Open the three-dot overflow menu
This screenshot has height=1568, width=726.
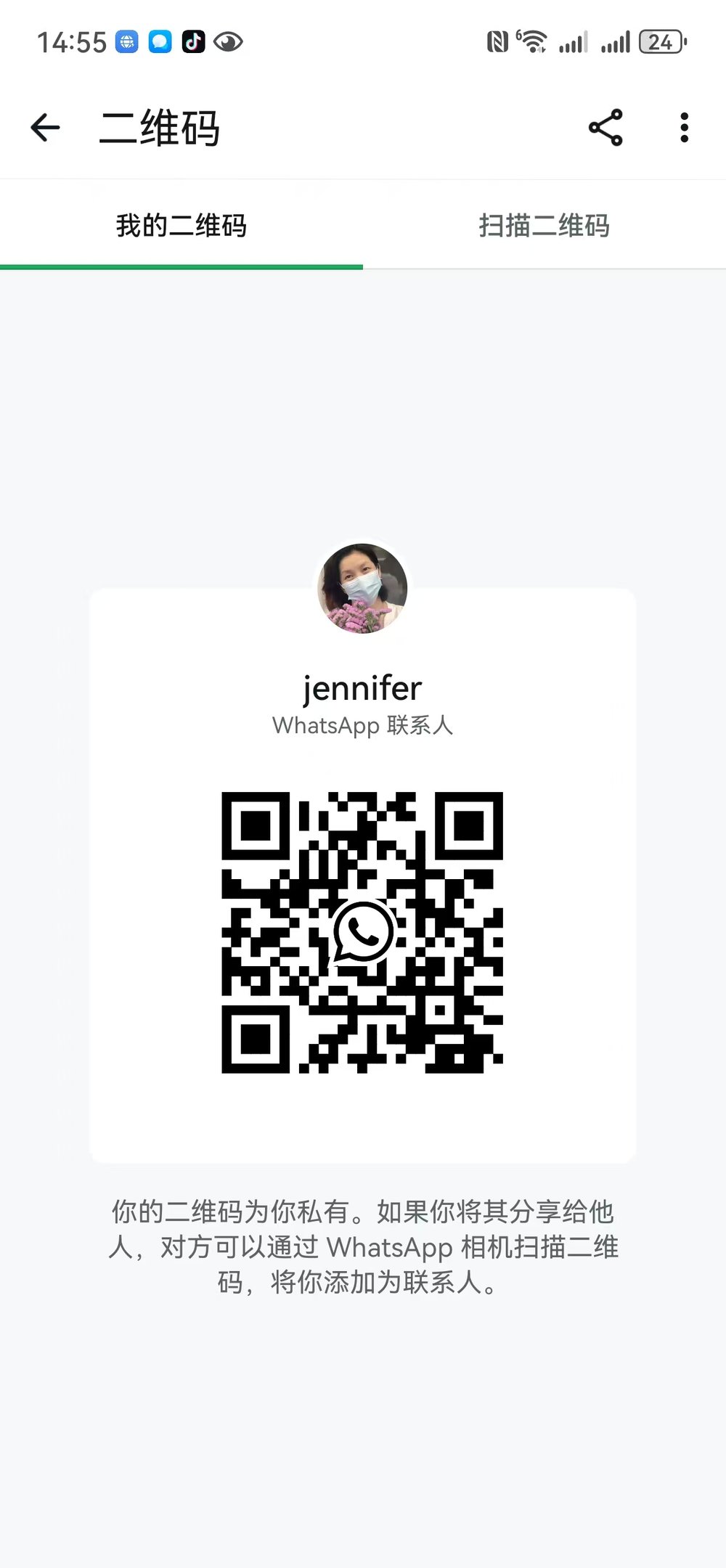(x=684, y=128)
